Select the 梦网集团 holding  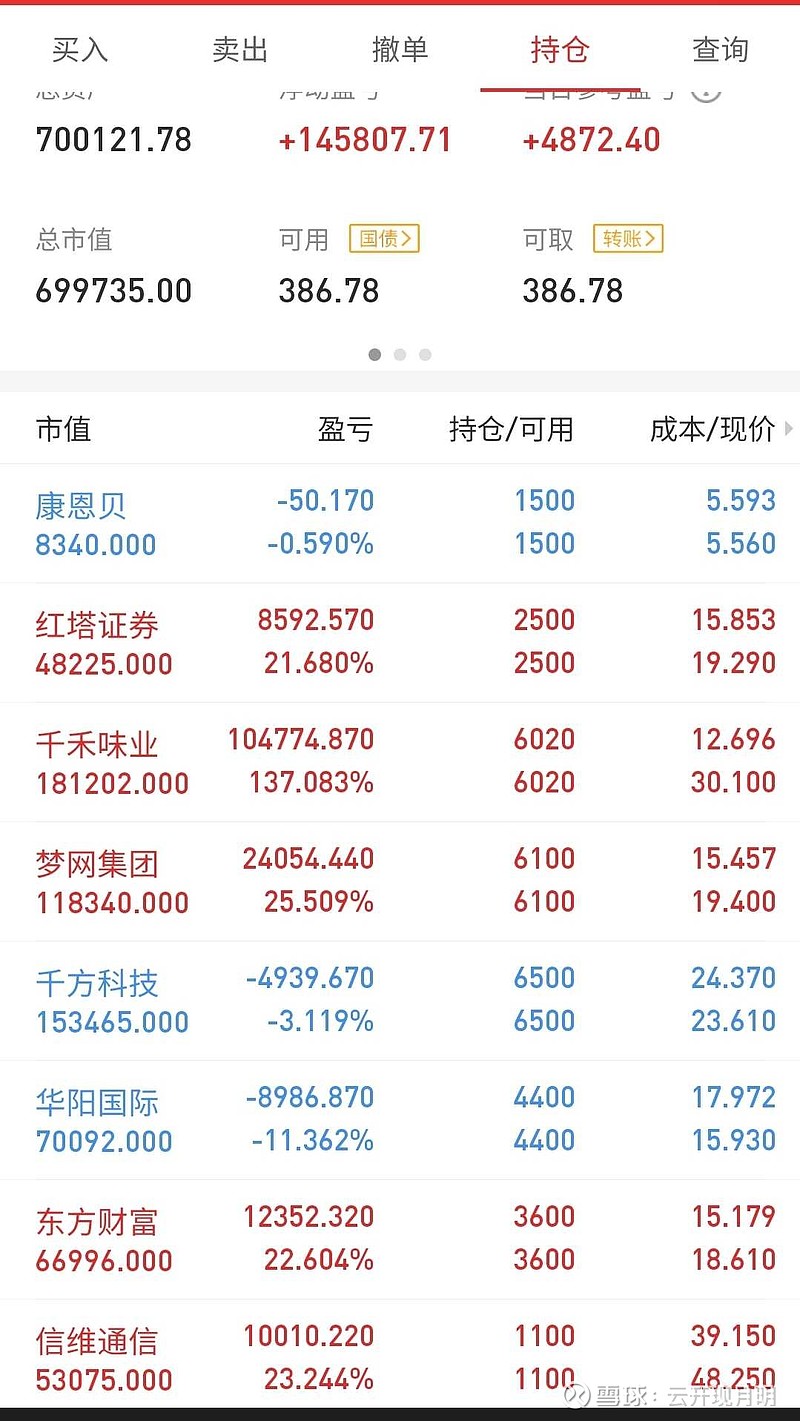click(400, 880)
